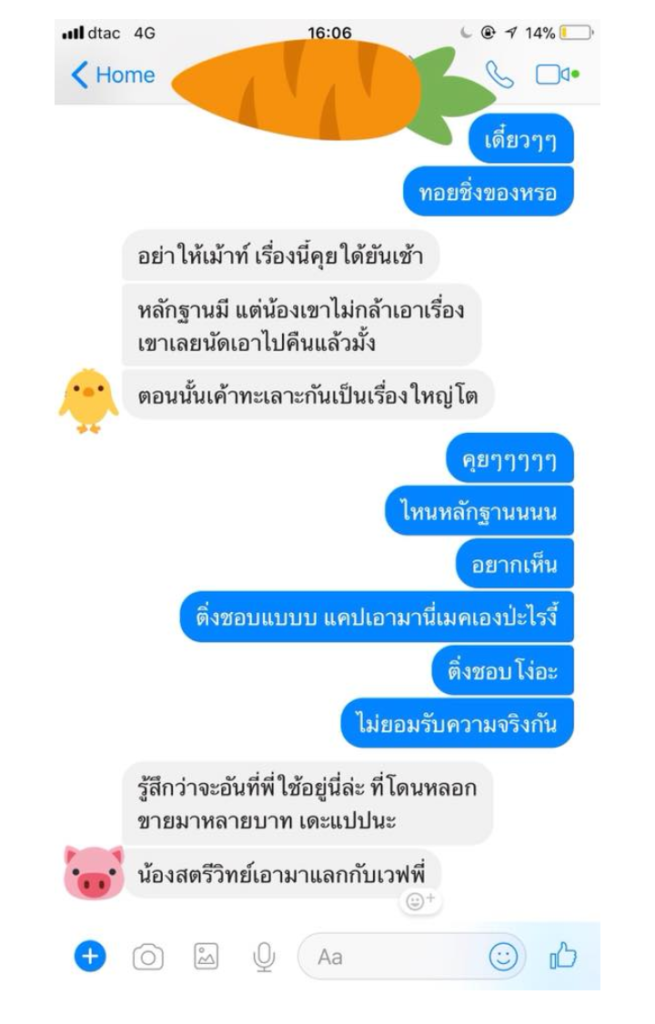Record a voice message
This screenshot has width=655, height=1024.
click(264, 957)
